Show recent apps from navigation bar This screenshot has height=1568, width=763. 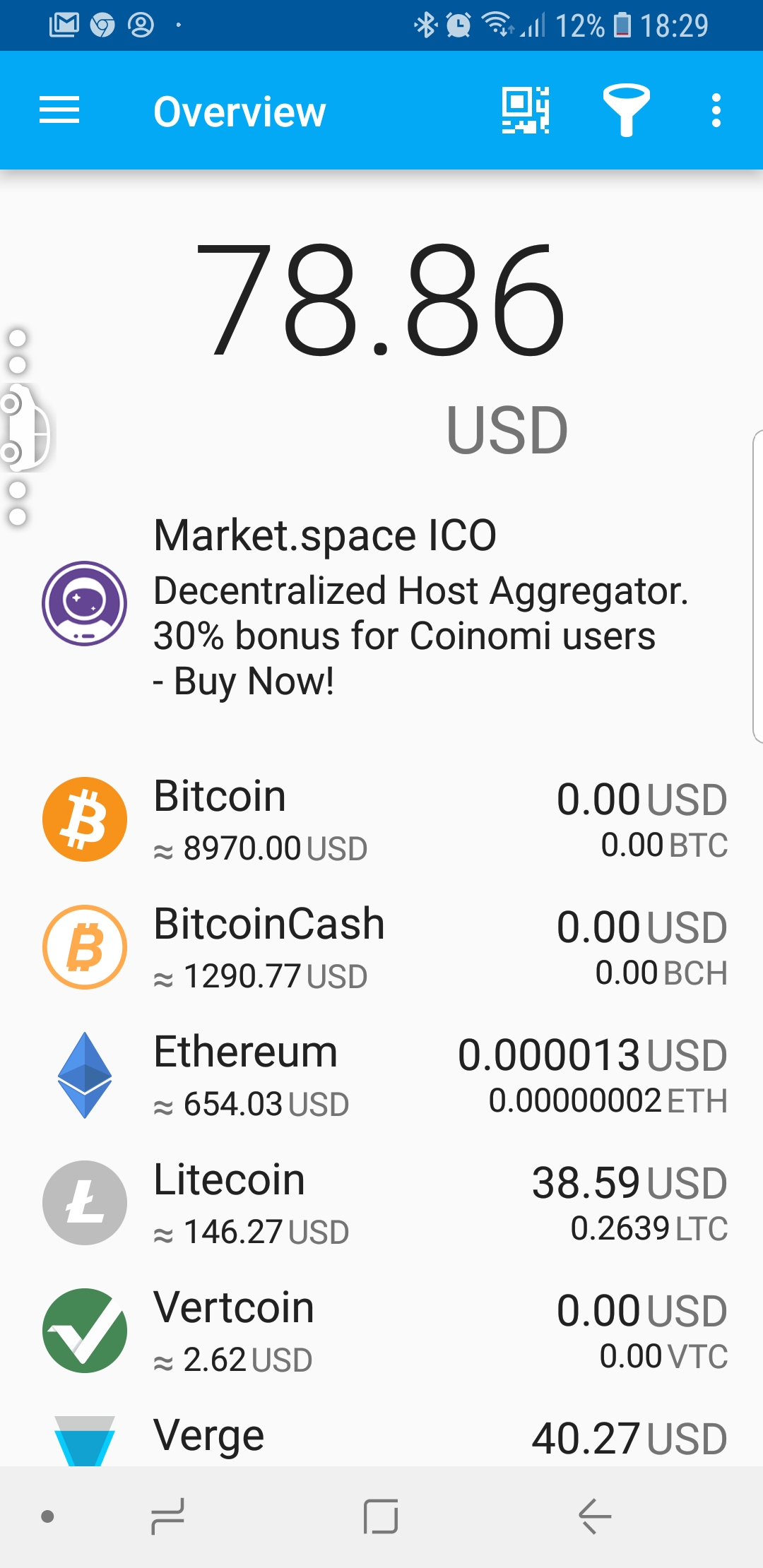tap(168, 1516)
